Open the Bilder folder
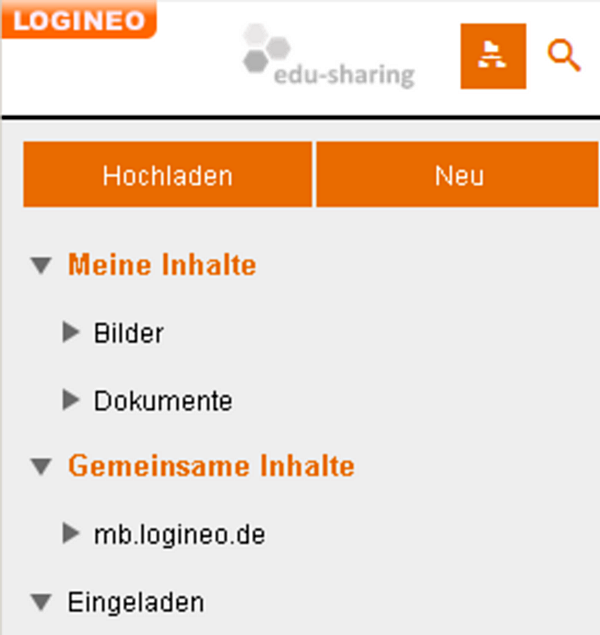The width and height of the screenshot is (600, 635). point(128,333)
